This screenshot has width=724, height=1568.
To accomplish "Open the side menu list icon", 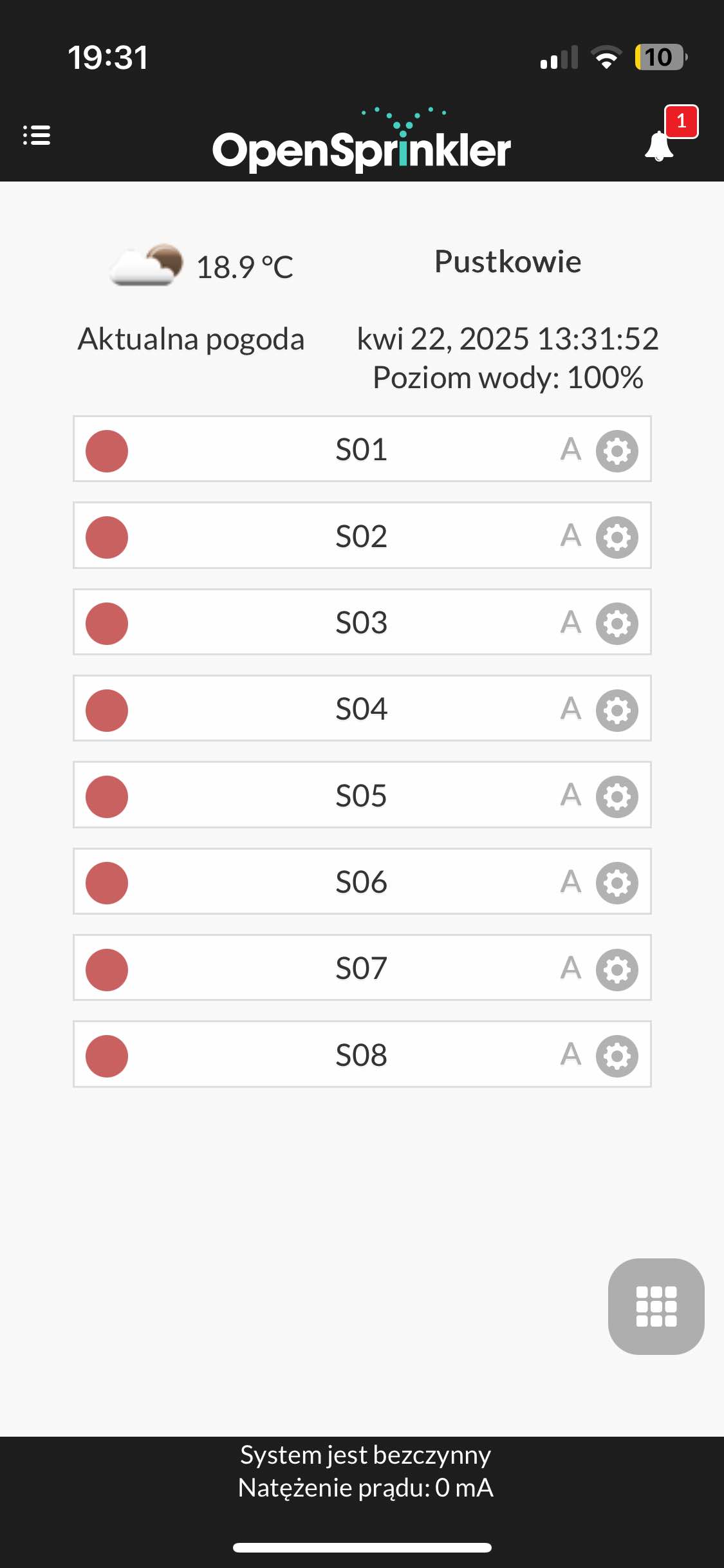I will tap(37, 135).
